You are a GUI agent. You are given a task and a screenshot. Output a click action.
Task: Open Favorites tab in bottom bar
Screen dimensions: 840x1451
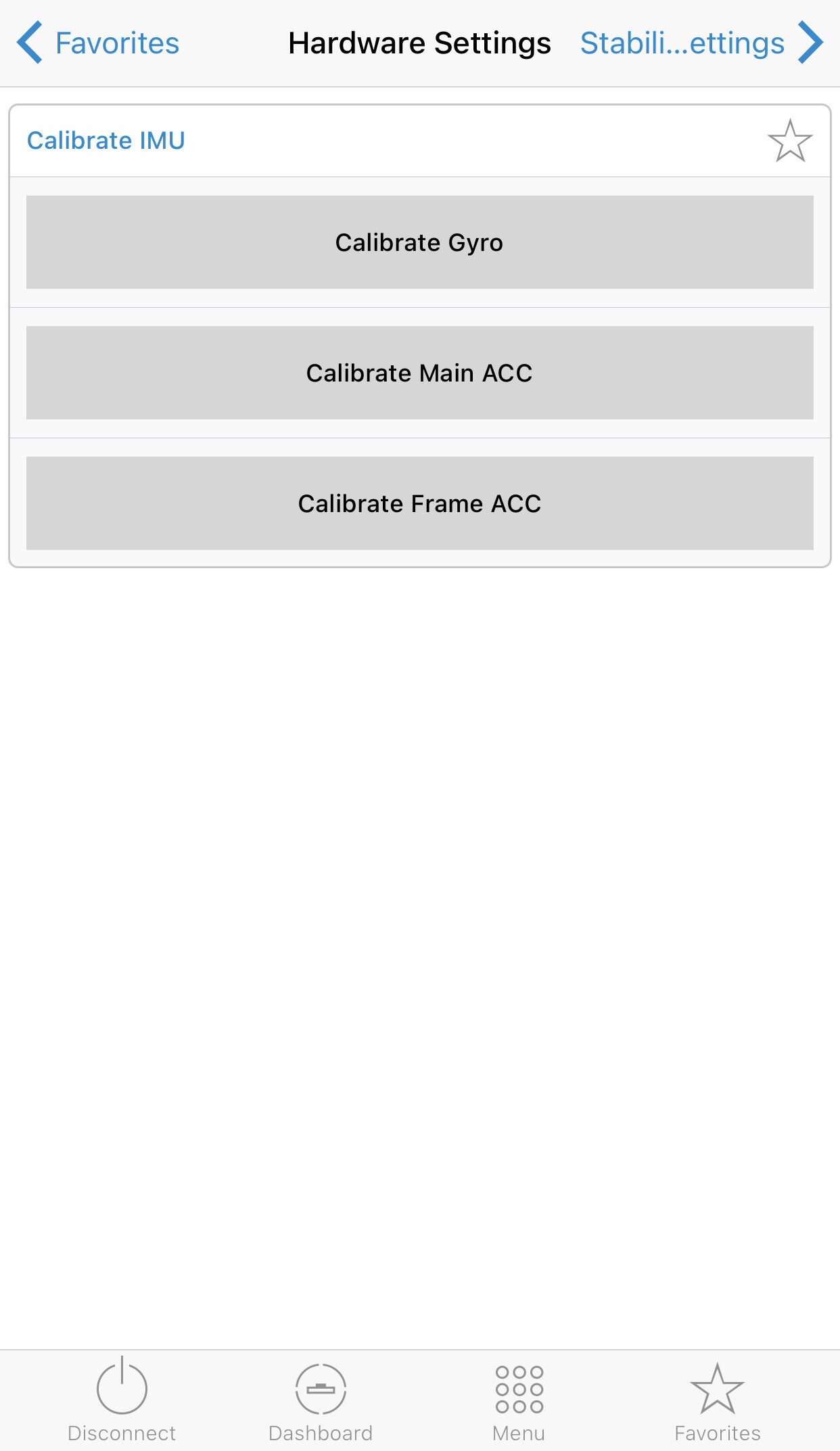pos(718,1400)
